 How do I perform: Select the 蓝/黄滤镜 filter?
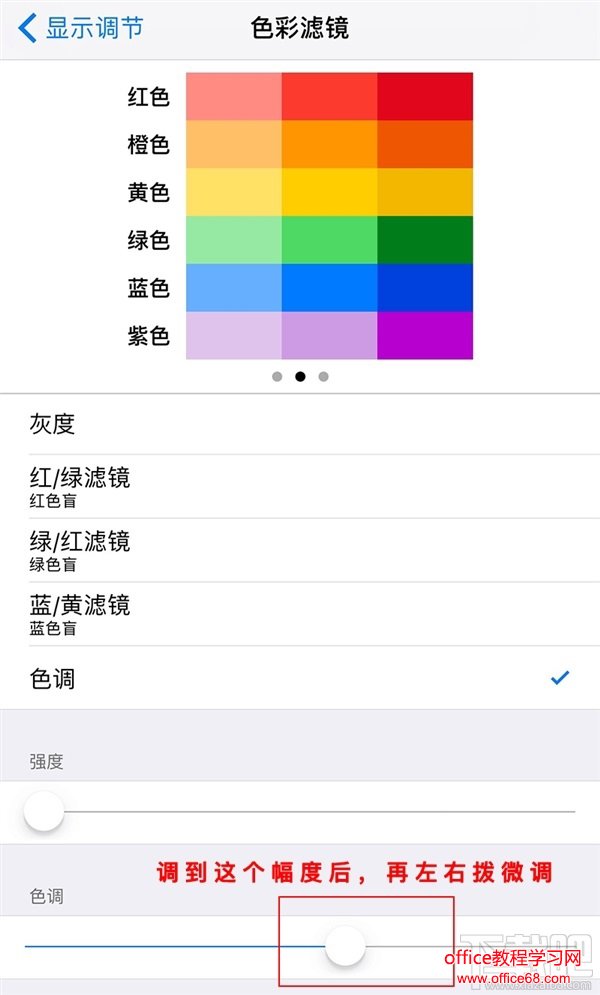pyautogui.click(x=300, y=614)
